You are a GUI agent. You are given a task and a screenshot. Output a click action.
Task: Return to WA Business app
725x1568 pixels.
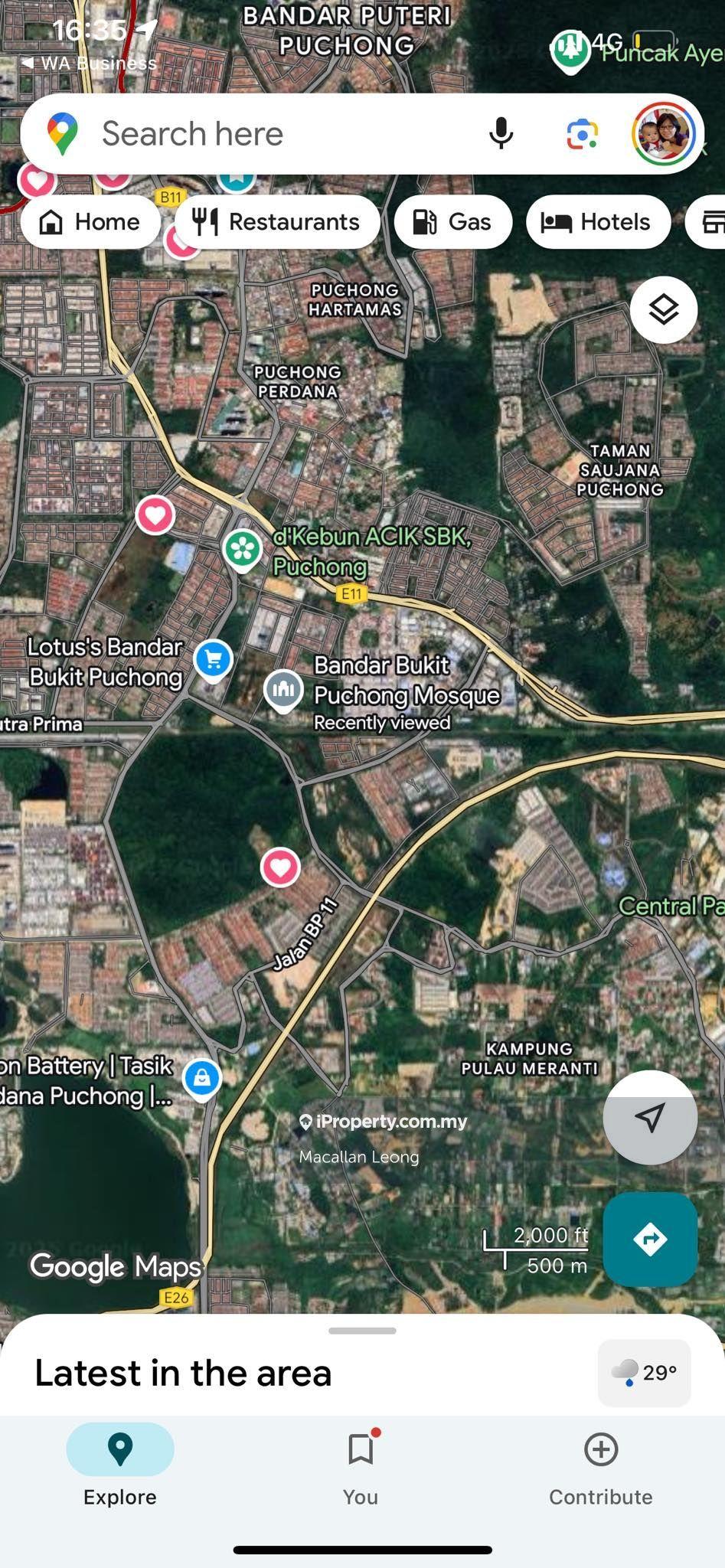[90, 63]
